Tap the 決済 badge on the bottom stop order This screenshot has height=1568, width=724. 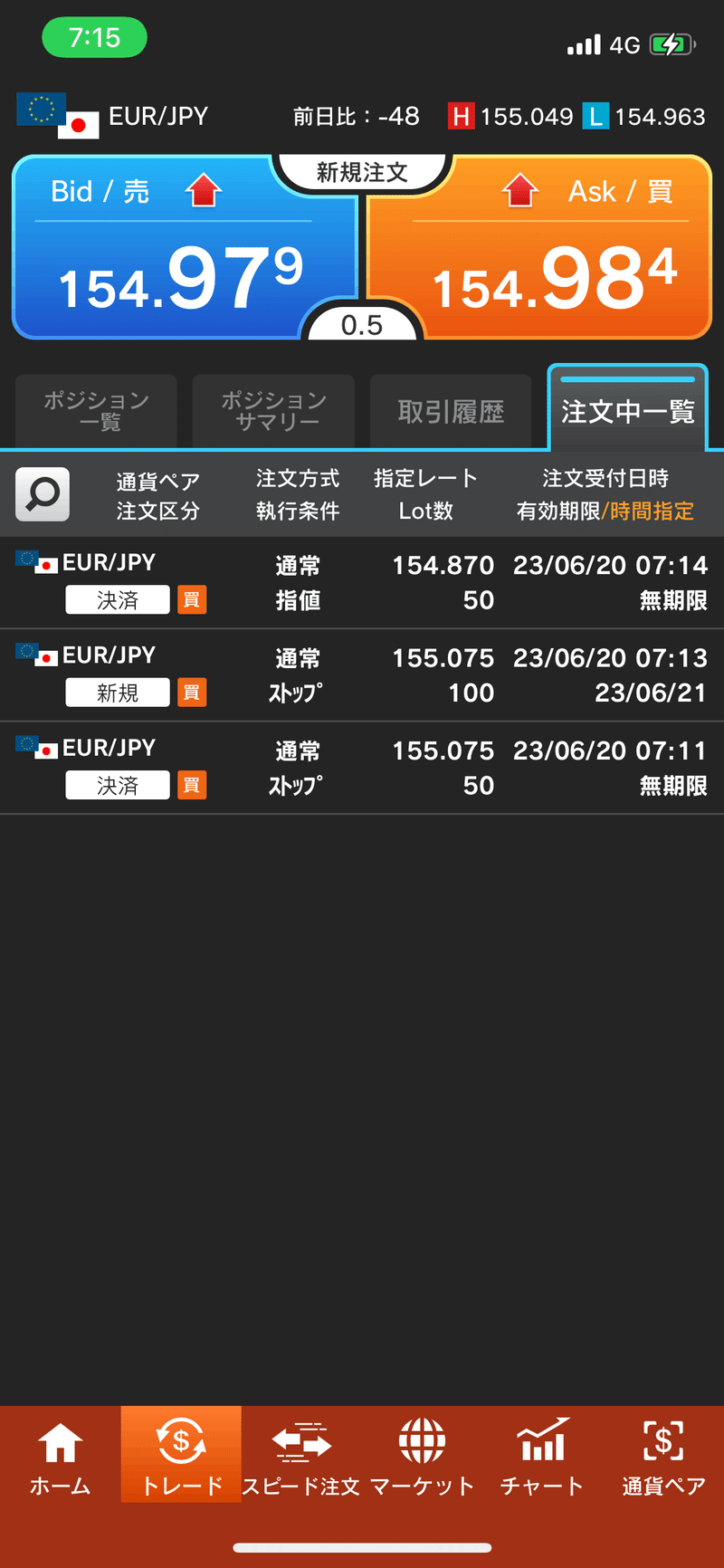pyautogui.click(x=117, y=785)
